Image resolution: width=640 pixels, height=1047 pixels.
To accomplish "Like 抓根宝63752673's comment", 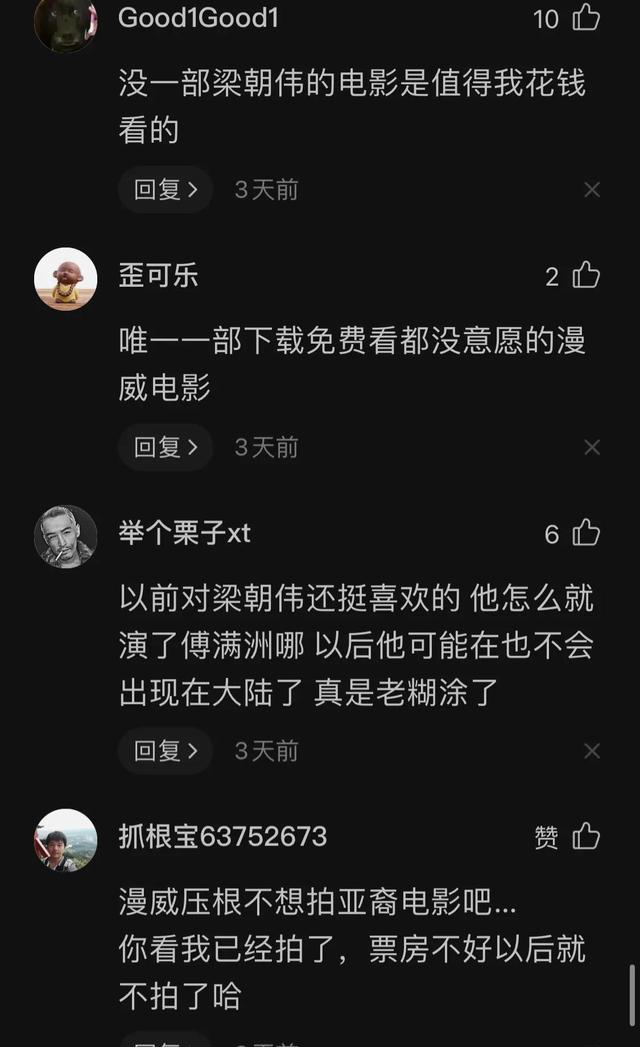I will (x=586, y=837).
